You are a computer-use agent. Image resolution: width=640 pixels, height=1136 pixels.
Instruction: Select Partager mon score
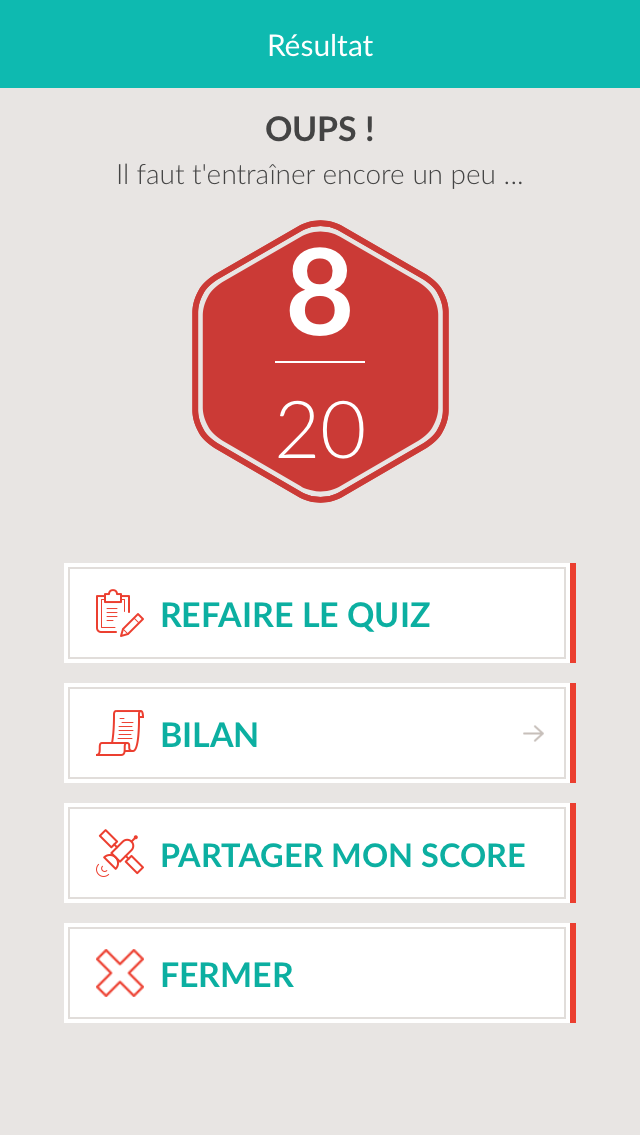pyautogui.click(x=318, y=854)
